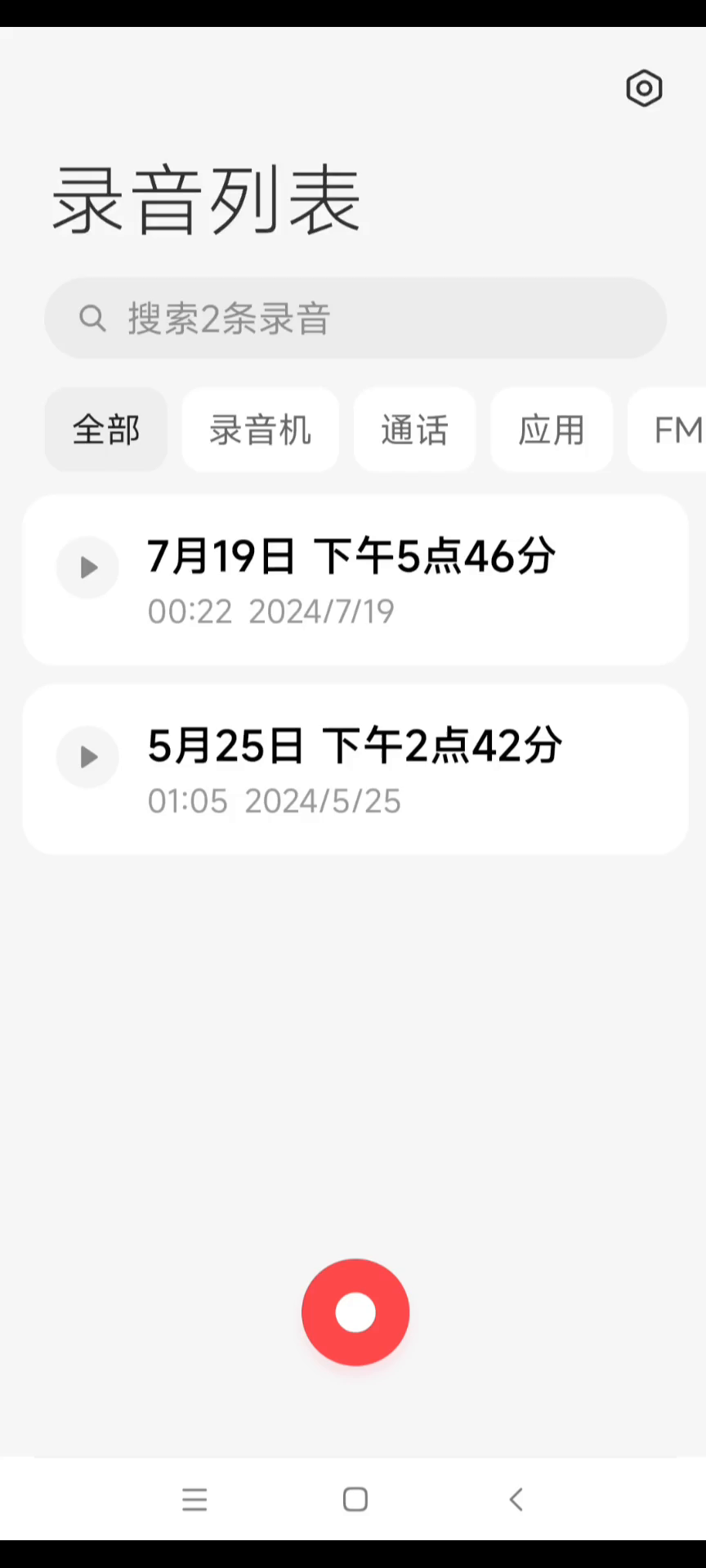
Task: Open recent apps from the navigation bar
Action: [x=194, y=1499]
